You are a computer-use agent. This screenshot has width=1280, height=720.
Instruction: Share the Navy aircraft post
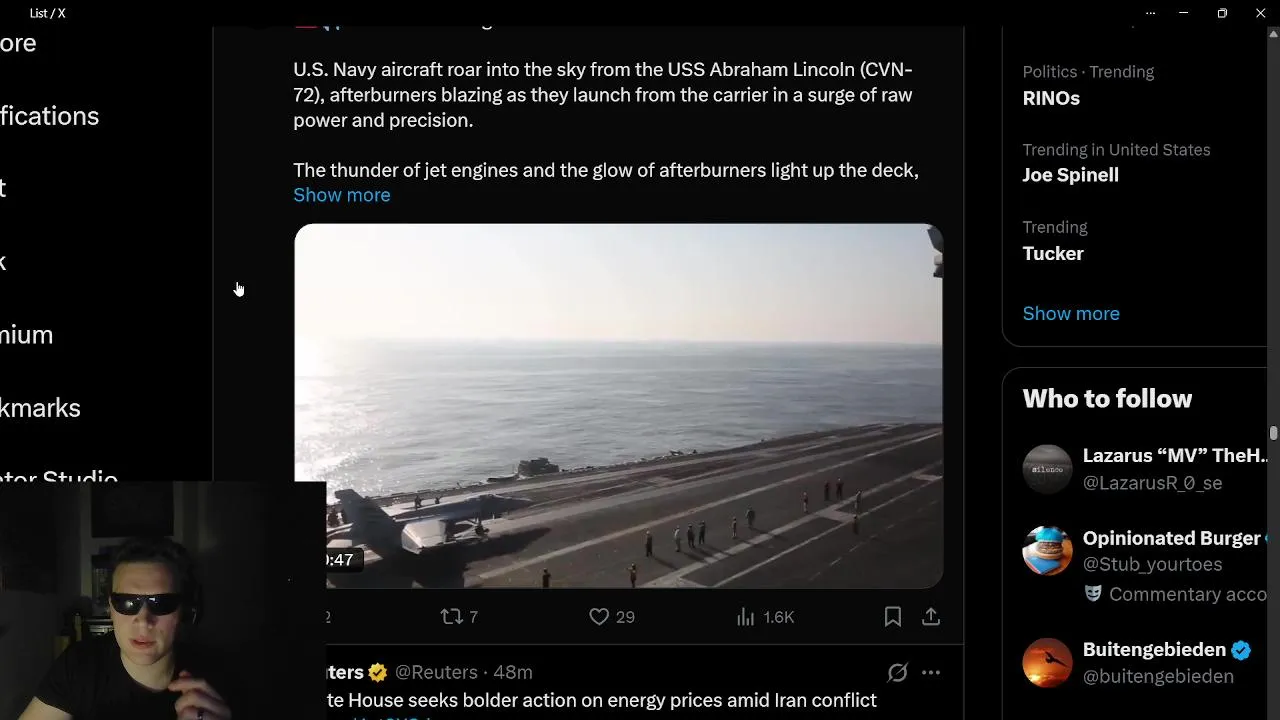[x=931, y=617]
